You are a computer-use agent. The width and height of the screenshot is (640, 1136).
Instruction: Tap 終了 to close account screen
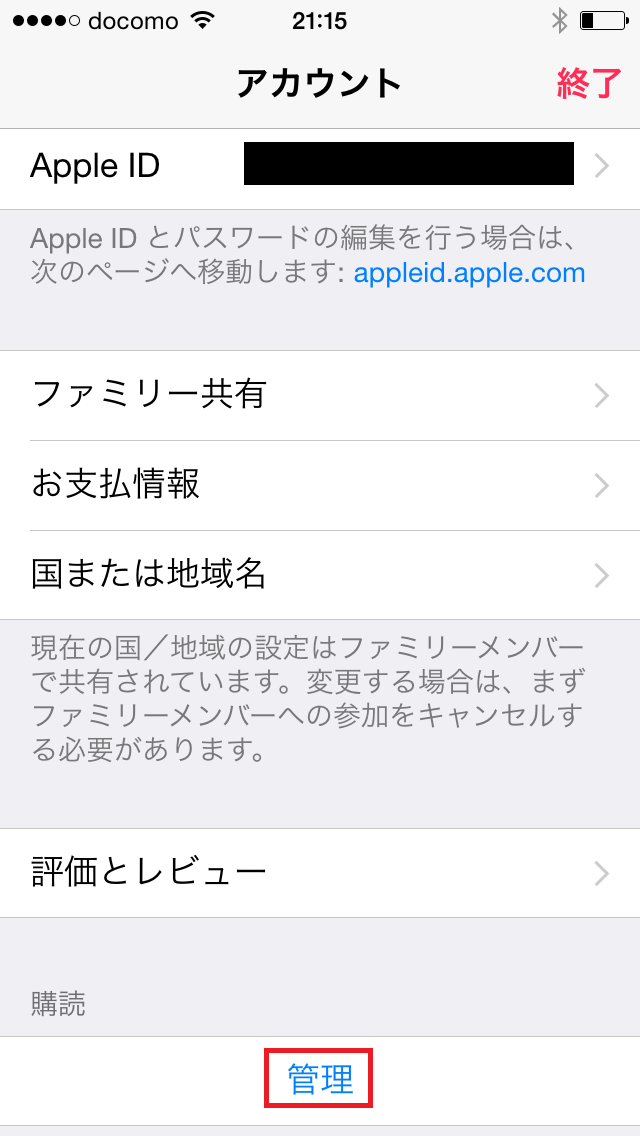589,84
